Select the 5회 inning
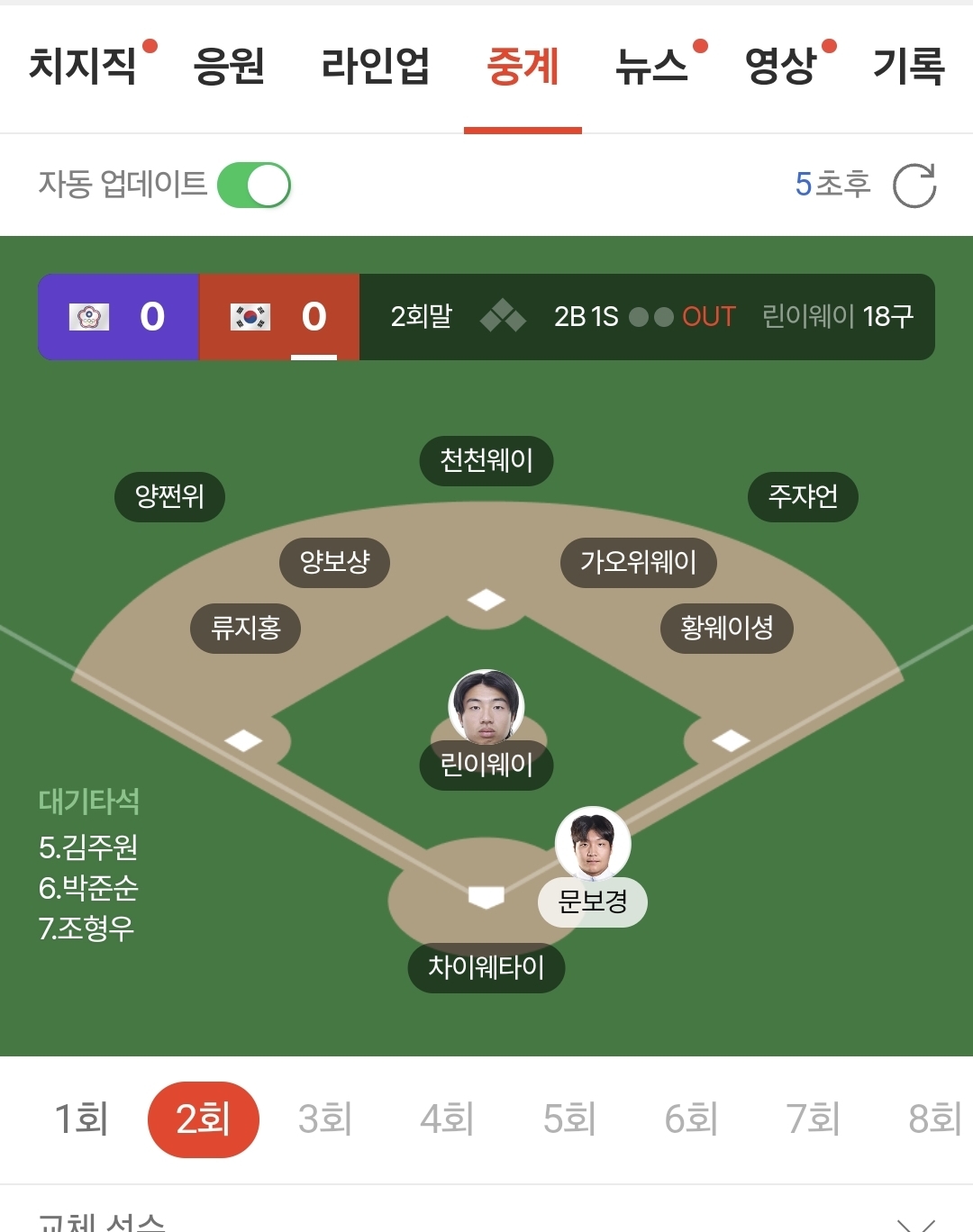 [569, 1119]
